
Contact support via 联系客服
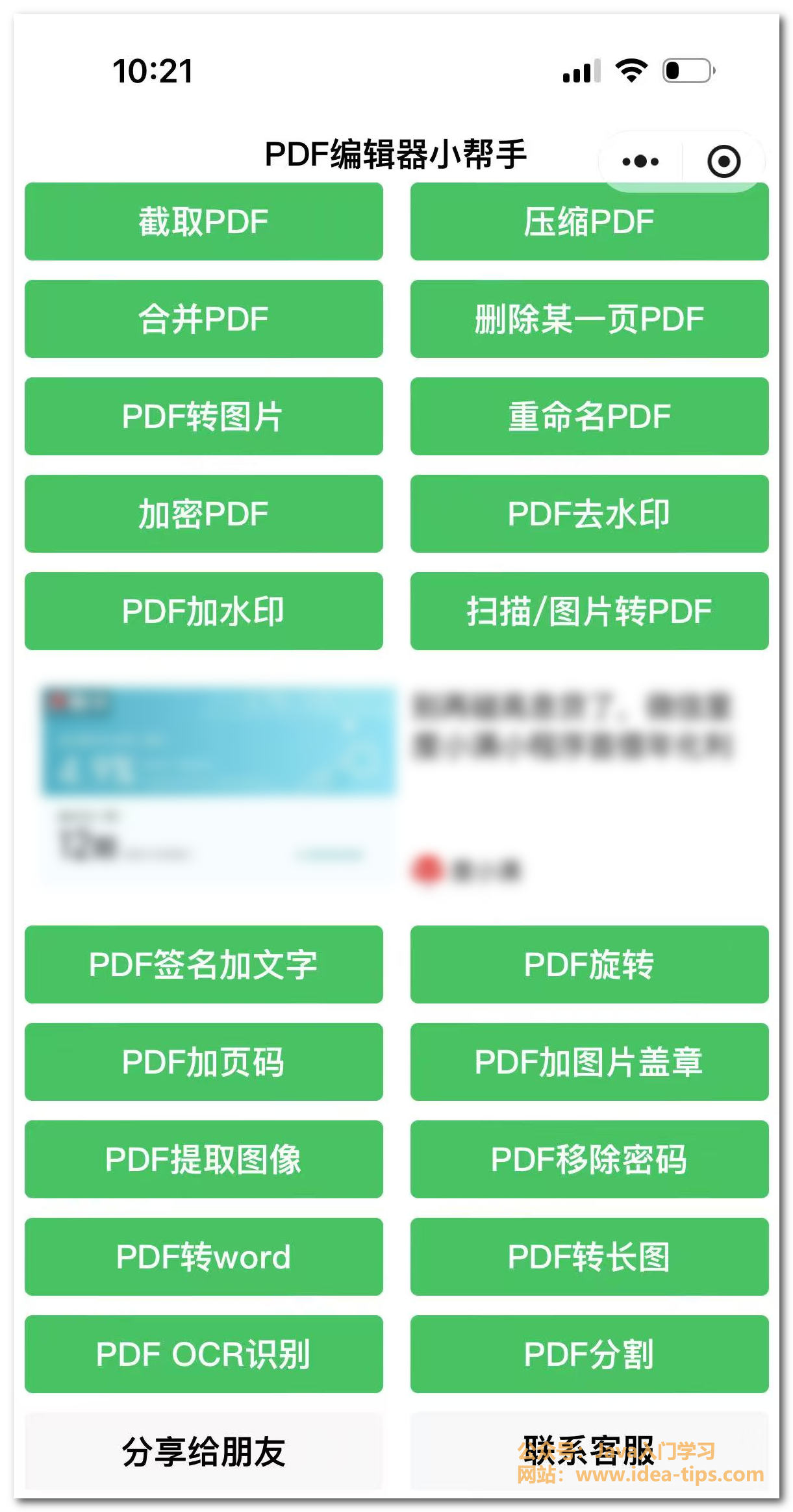coord(589,1452)
